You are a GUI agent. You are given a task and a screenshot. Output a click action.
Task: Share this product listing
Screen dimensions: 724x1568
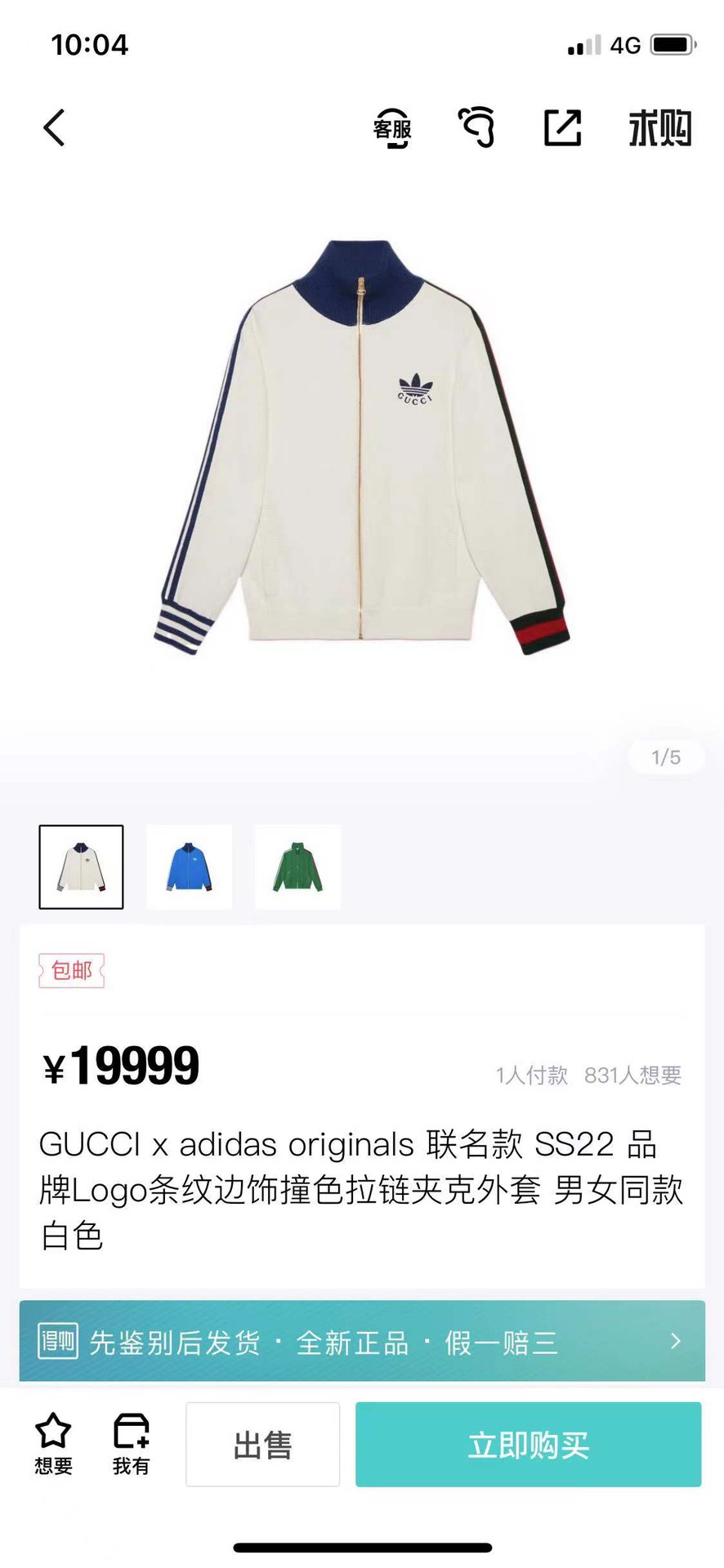point(563,128)
